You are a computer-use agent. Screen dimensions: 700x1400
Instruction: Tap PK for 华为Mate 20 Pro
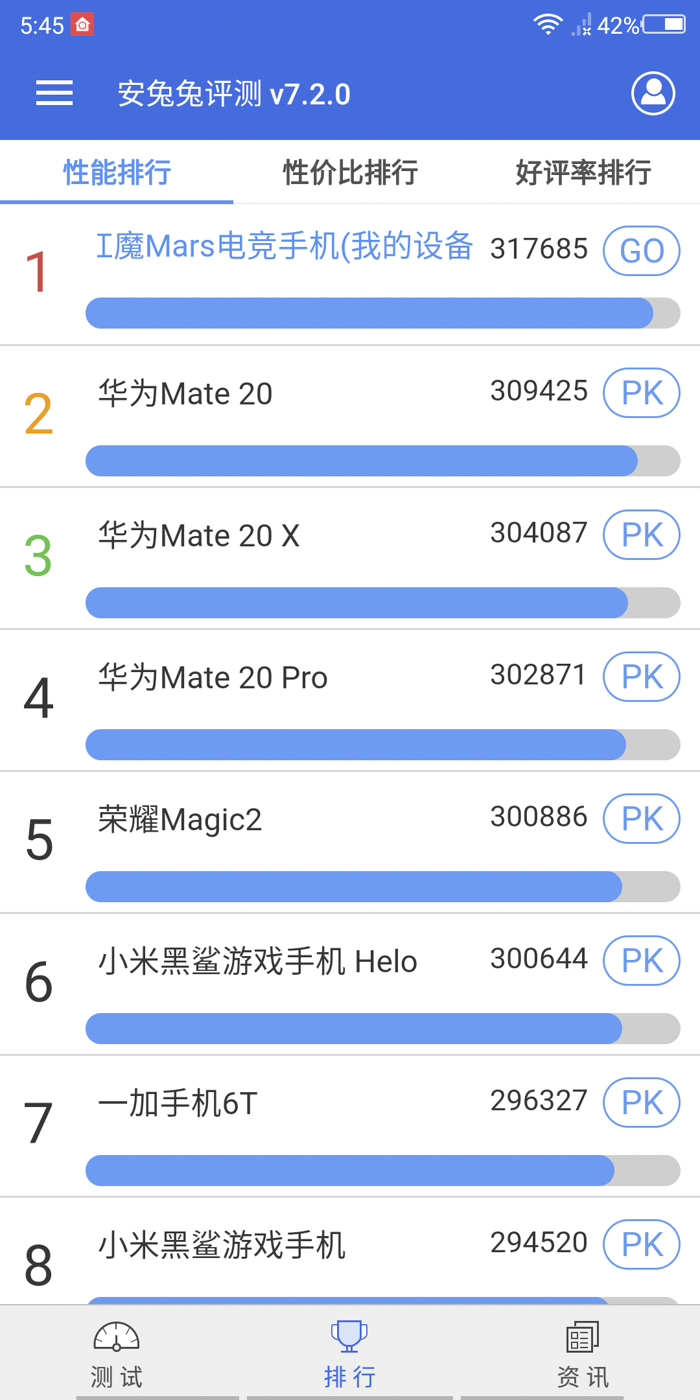click(x=641, y=677)
